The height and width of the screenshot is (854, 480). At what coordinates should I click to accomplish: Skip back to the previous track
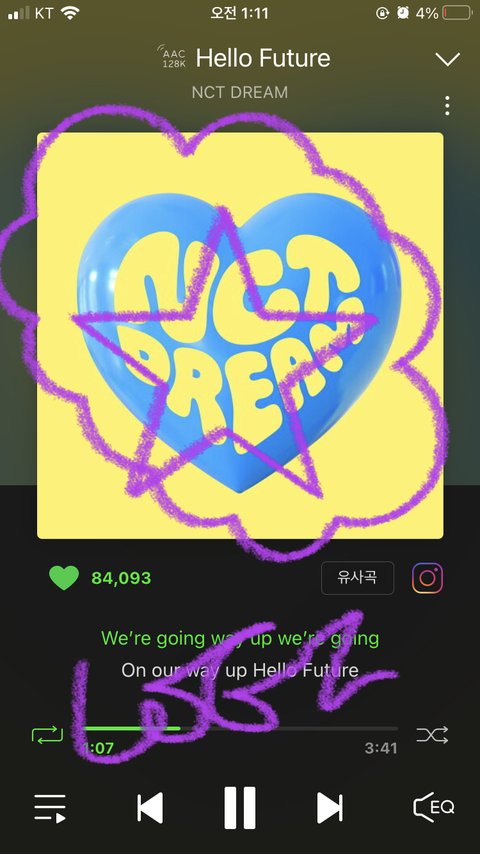(150, 808)
